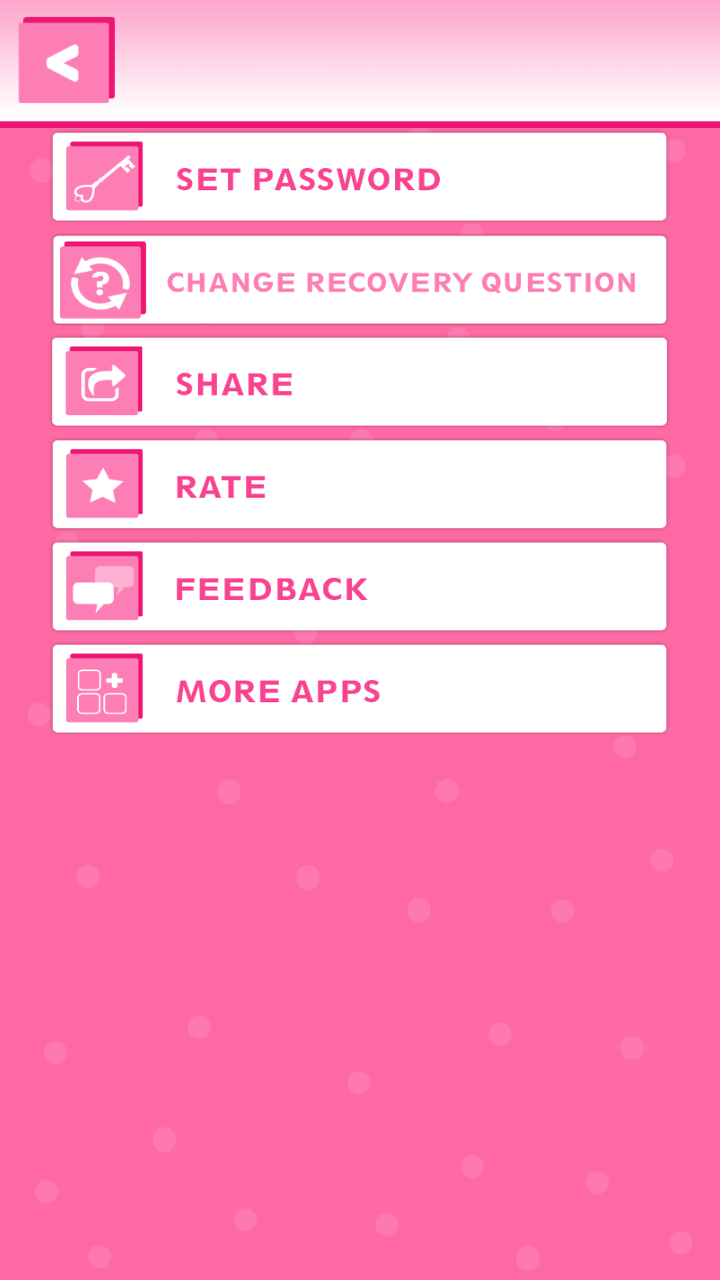Tap the share arrow icon
Screen dimensions: 720x1280
(103, 379)
